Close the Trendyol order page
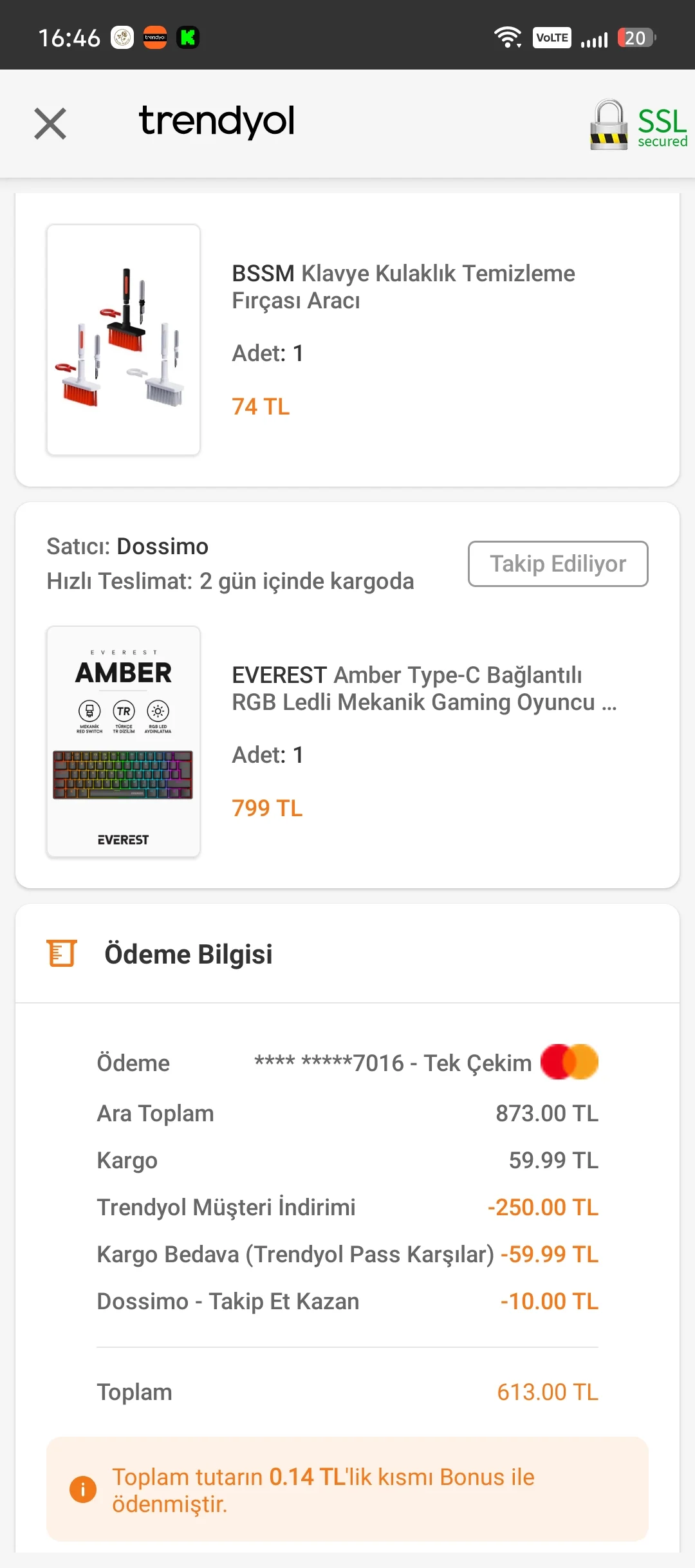 pyautogui.click(x=50, y=123)
